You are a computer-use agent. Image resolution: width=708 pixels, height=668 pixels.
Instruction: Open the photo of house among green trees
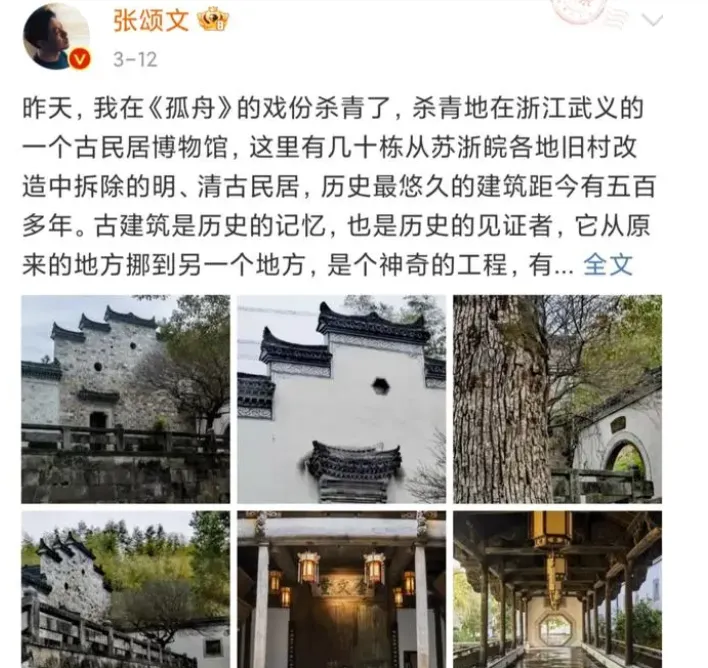click(x=126, y=588)
